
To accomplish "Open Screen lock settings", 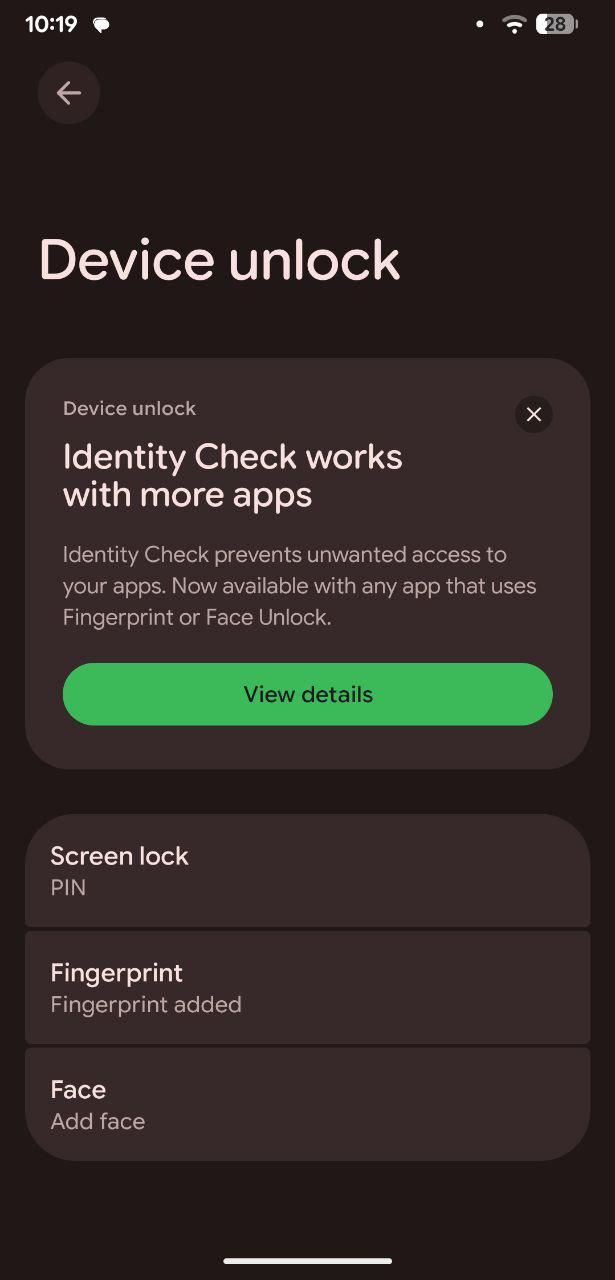I will point(307,870).
